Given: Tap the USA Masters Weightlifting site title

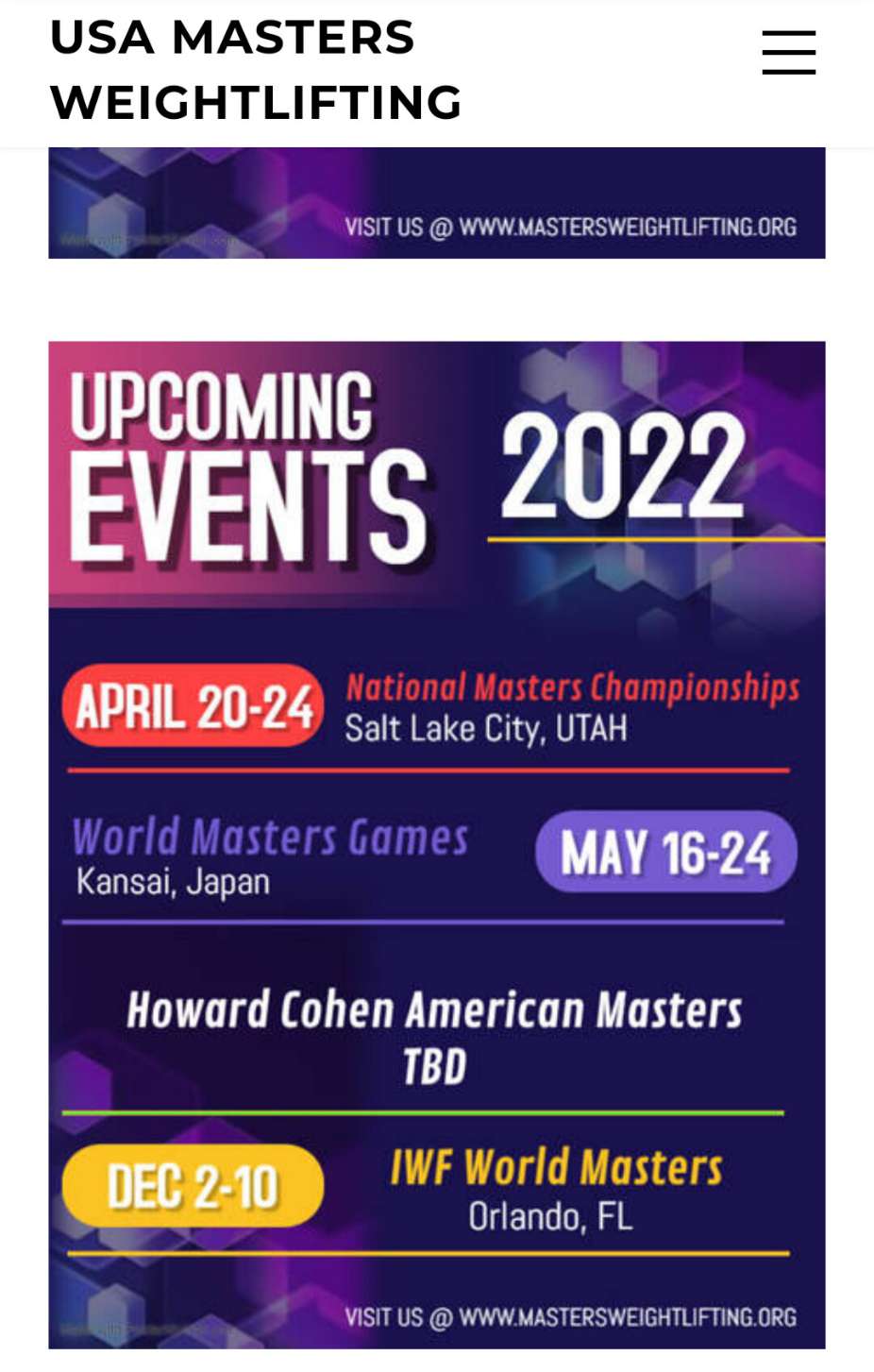Looking at the screenshot, I should coord(255,70).
